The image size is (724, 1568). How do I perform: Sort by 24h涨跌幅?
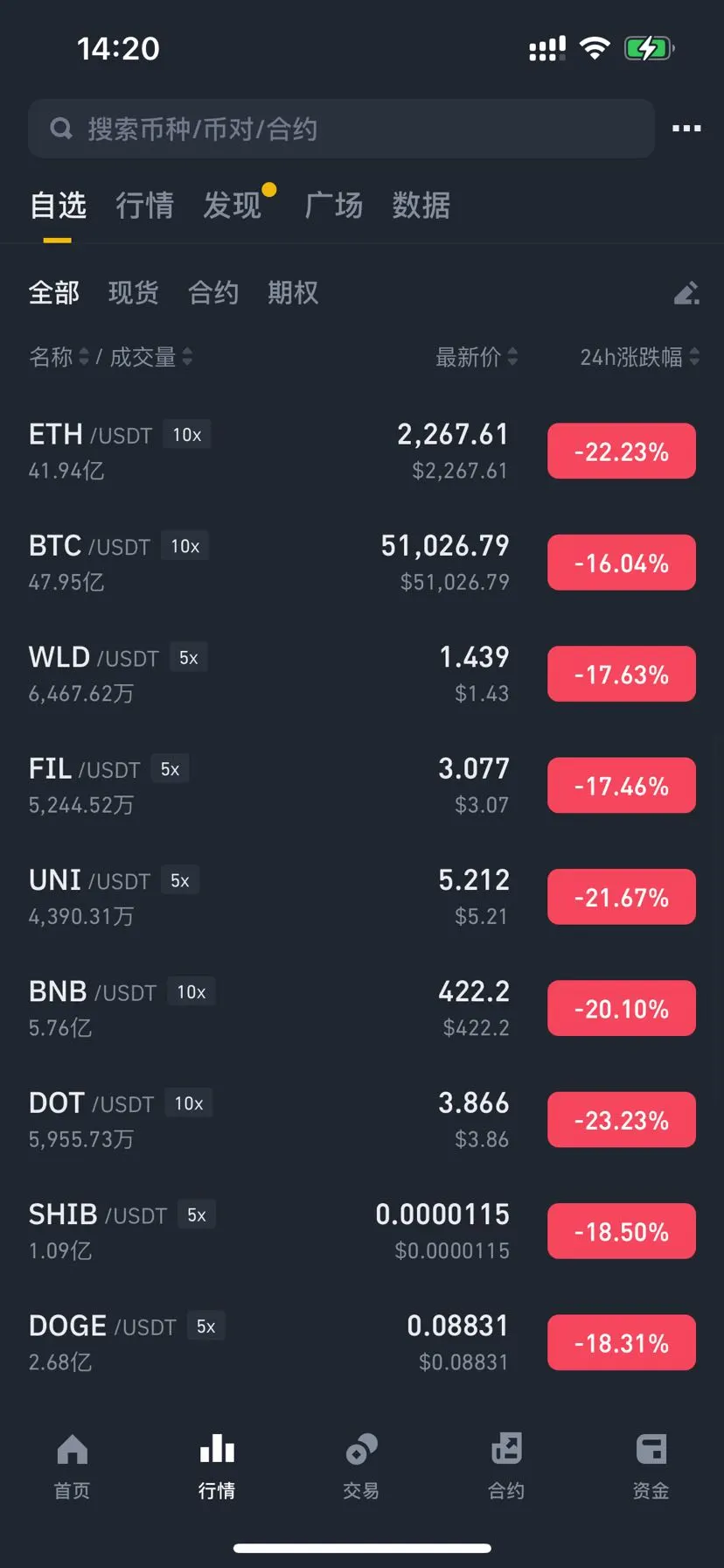[x=639, y=357]
